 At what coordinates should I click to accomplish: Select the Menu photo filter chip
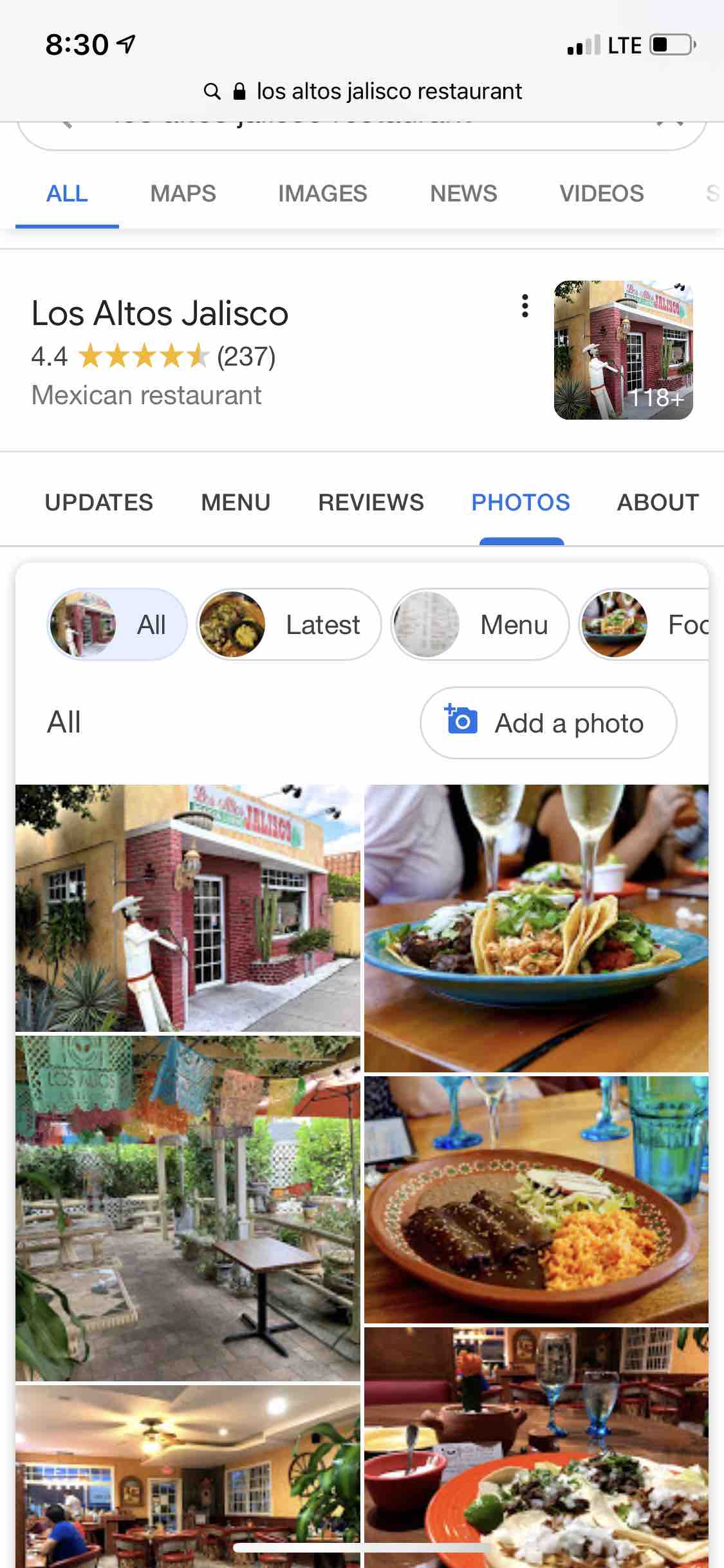[x=480, y=624]
